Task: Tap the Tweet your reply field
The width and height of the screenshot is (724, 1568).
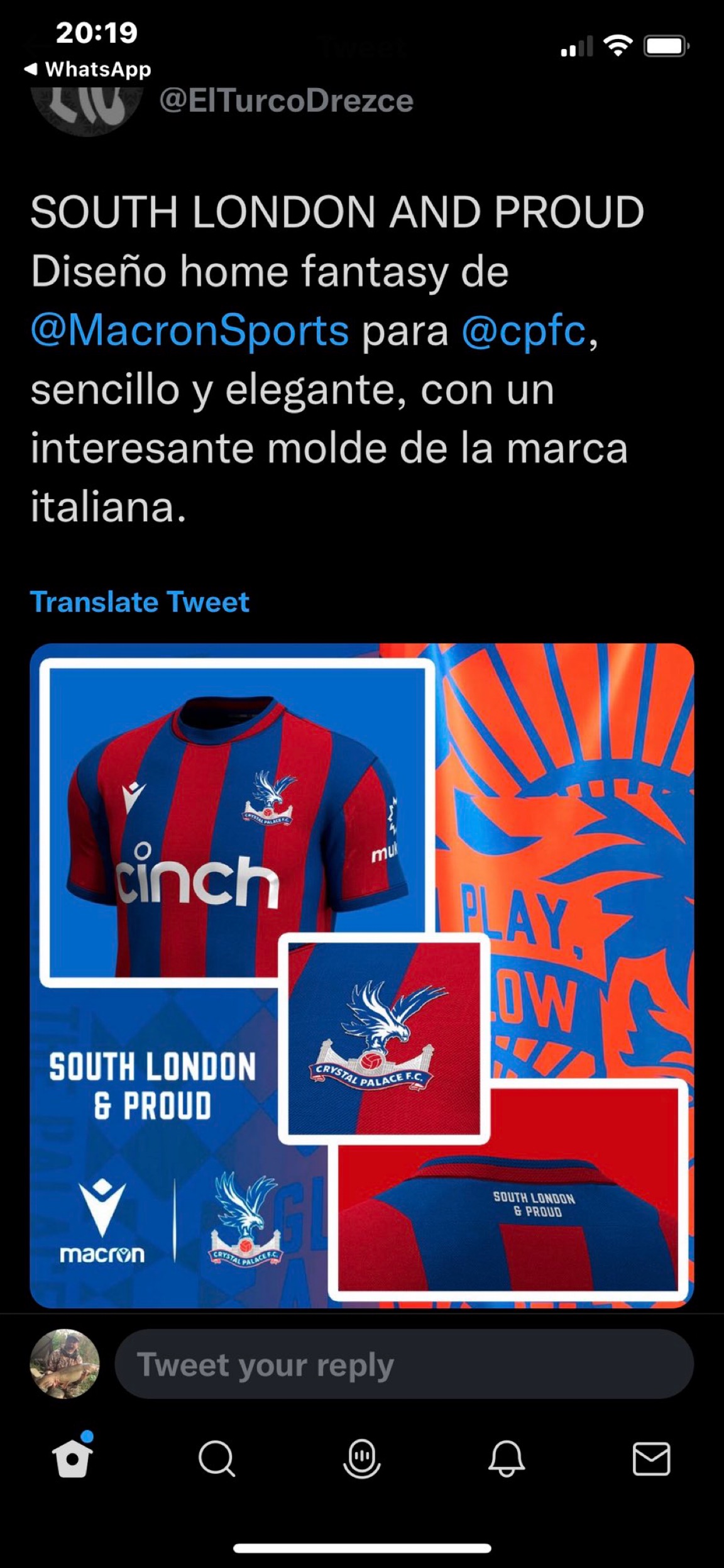Action: pos(403,1365)
